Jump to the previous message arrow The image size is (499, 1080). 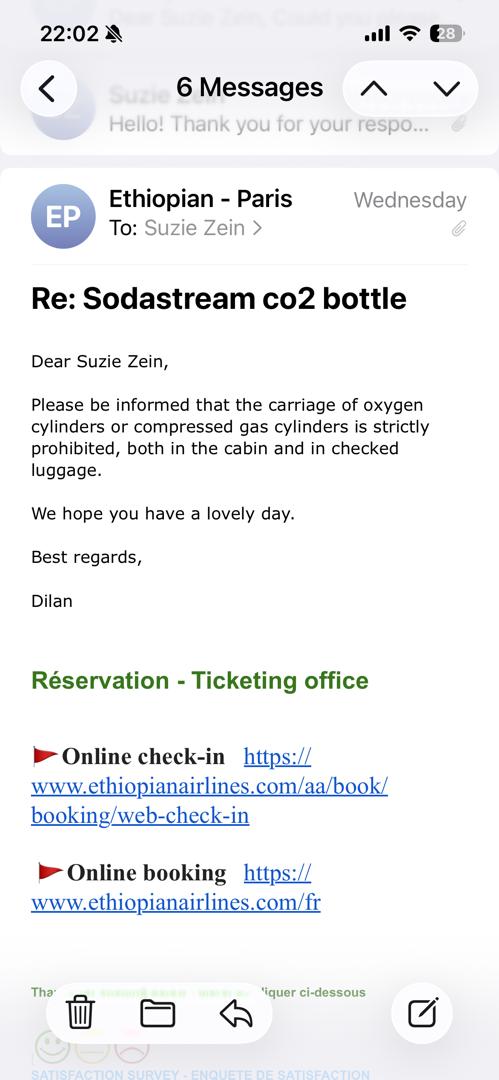coord(374,89)
